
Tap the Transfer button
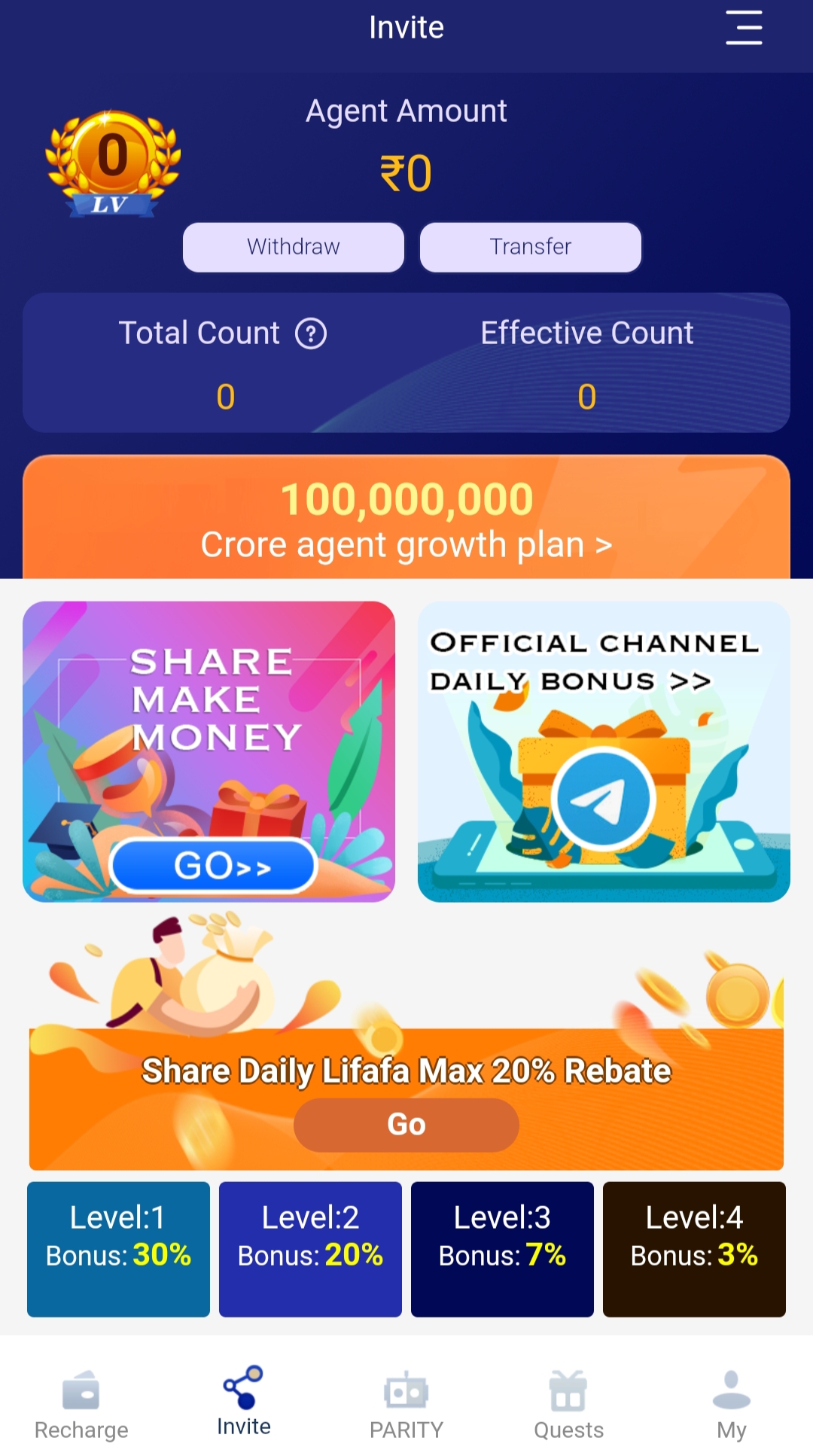pos(531,247)
